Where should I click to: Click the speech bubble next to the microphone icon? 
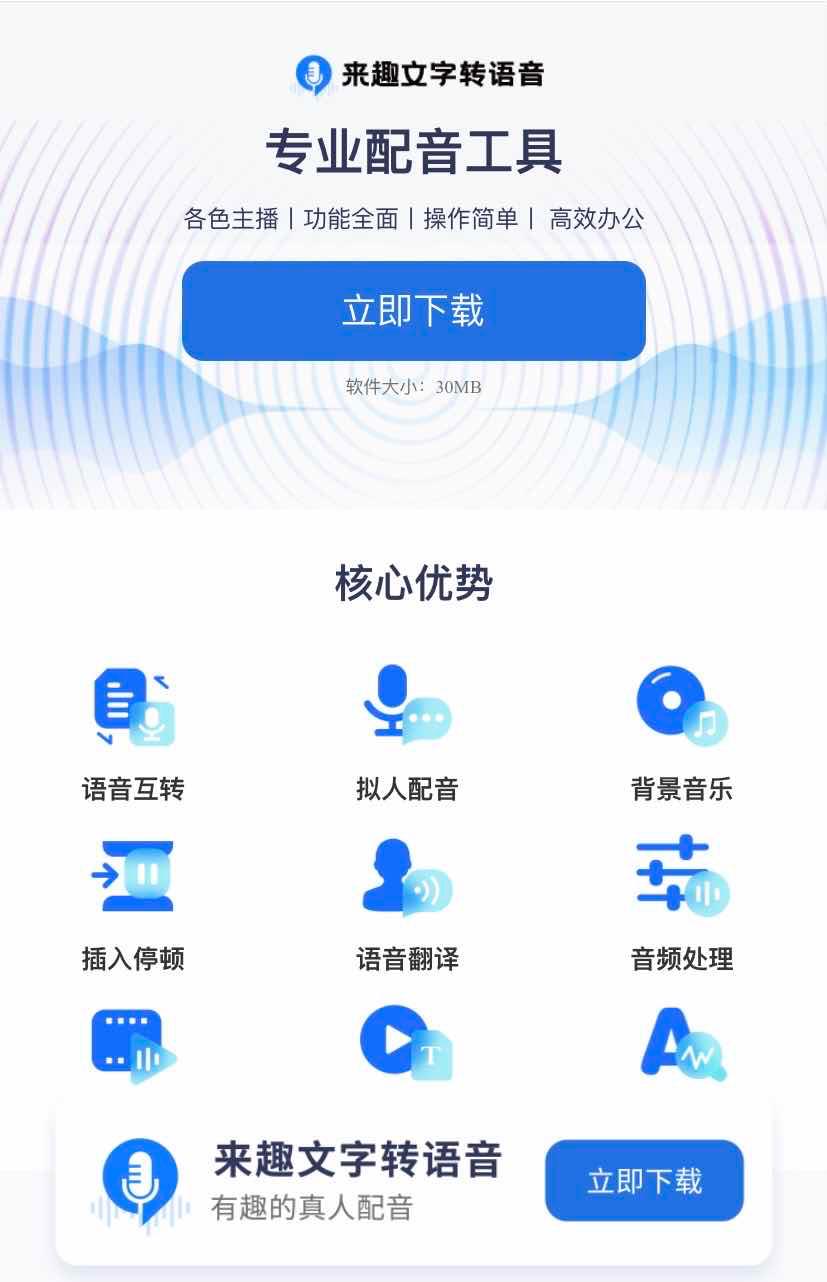427,718
